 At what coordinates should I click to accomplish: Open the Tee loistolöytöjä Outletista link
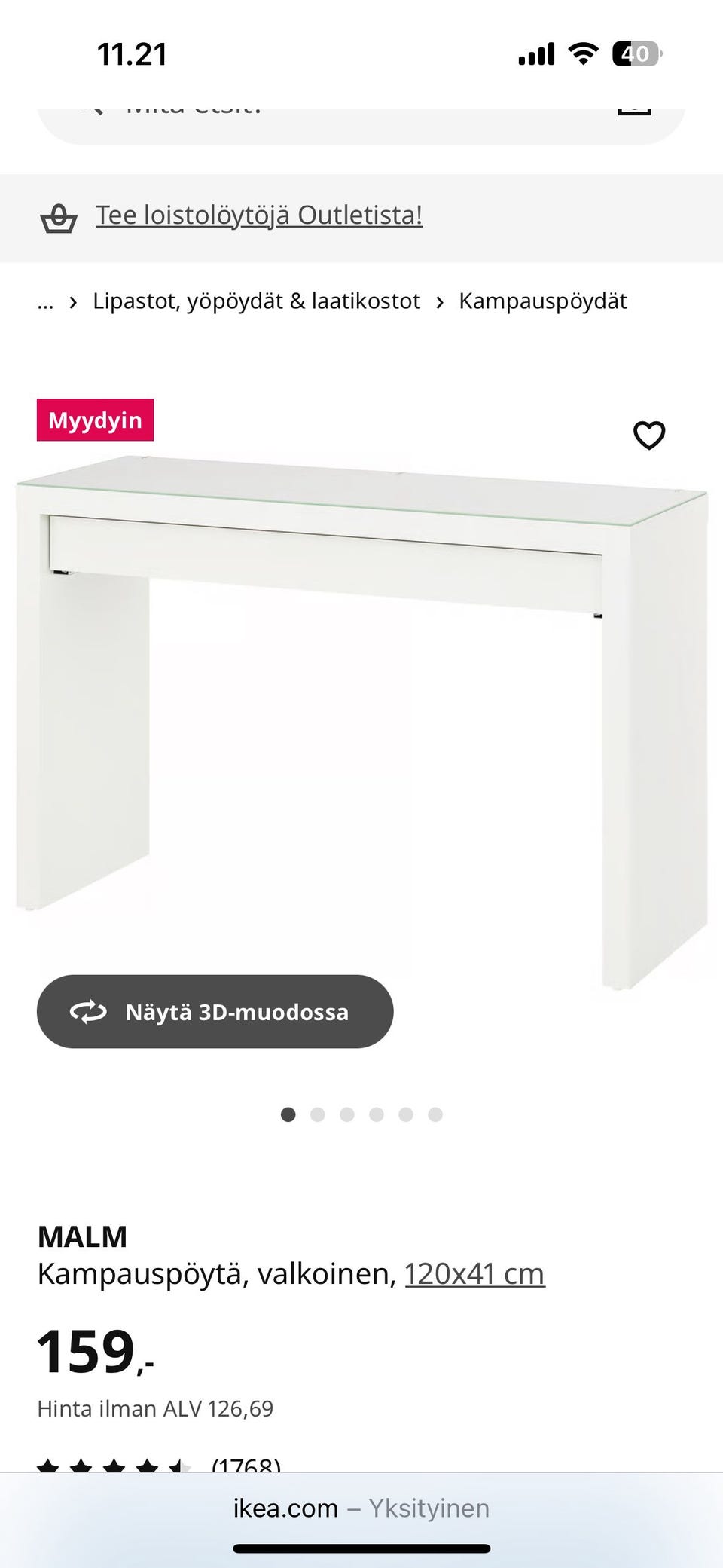[259, 215]
